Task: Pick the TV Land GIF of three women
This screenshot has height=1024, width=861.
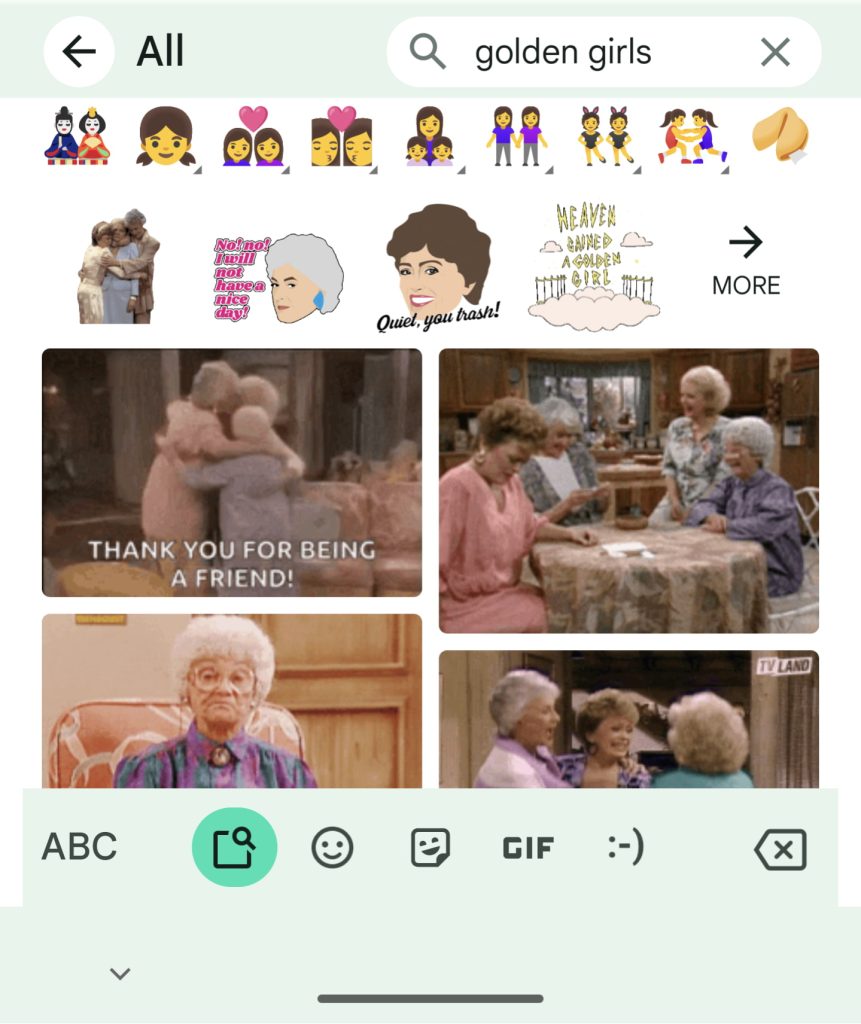Action: [628, 718]
